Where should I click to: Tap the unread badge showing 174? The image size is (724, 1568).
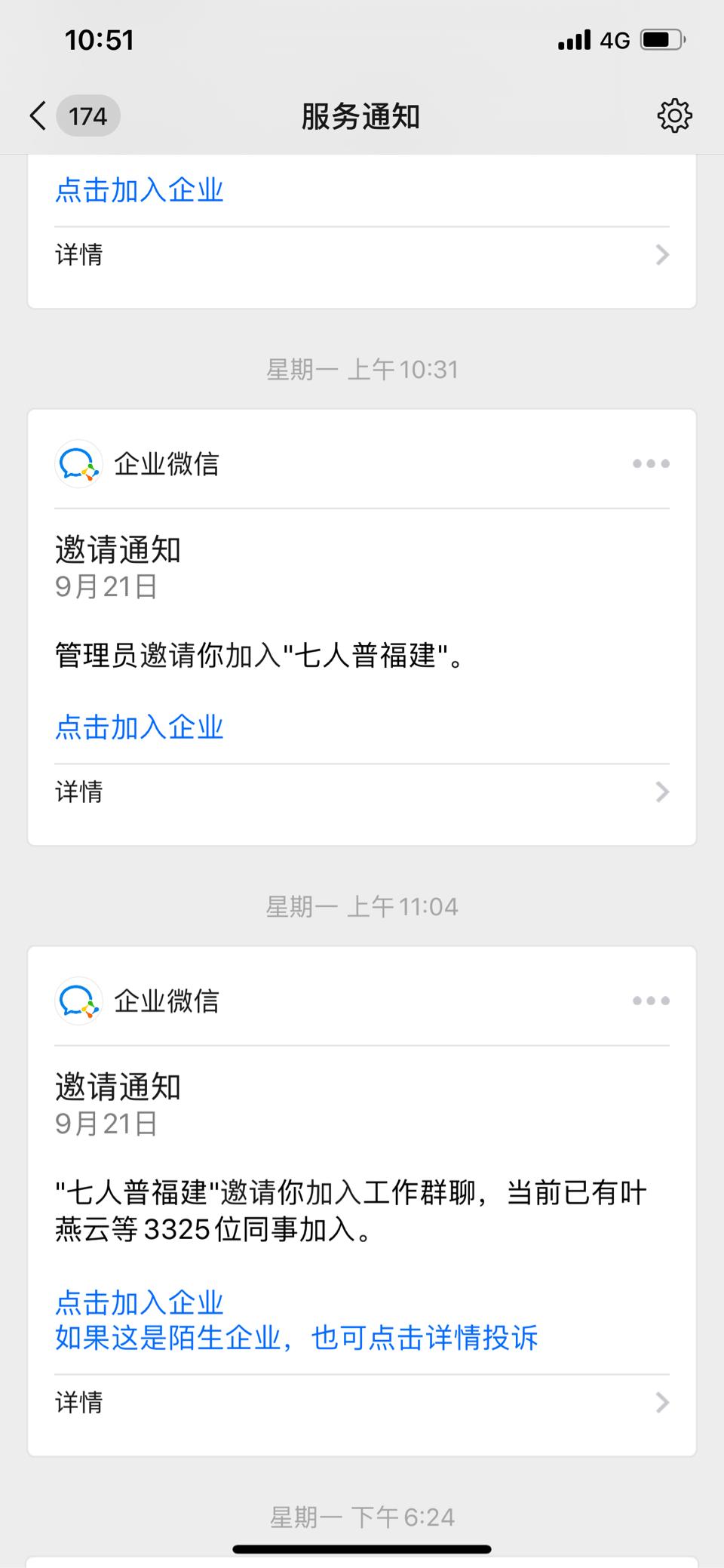pos(86,115)
